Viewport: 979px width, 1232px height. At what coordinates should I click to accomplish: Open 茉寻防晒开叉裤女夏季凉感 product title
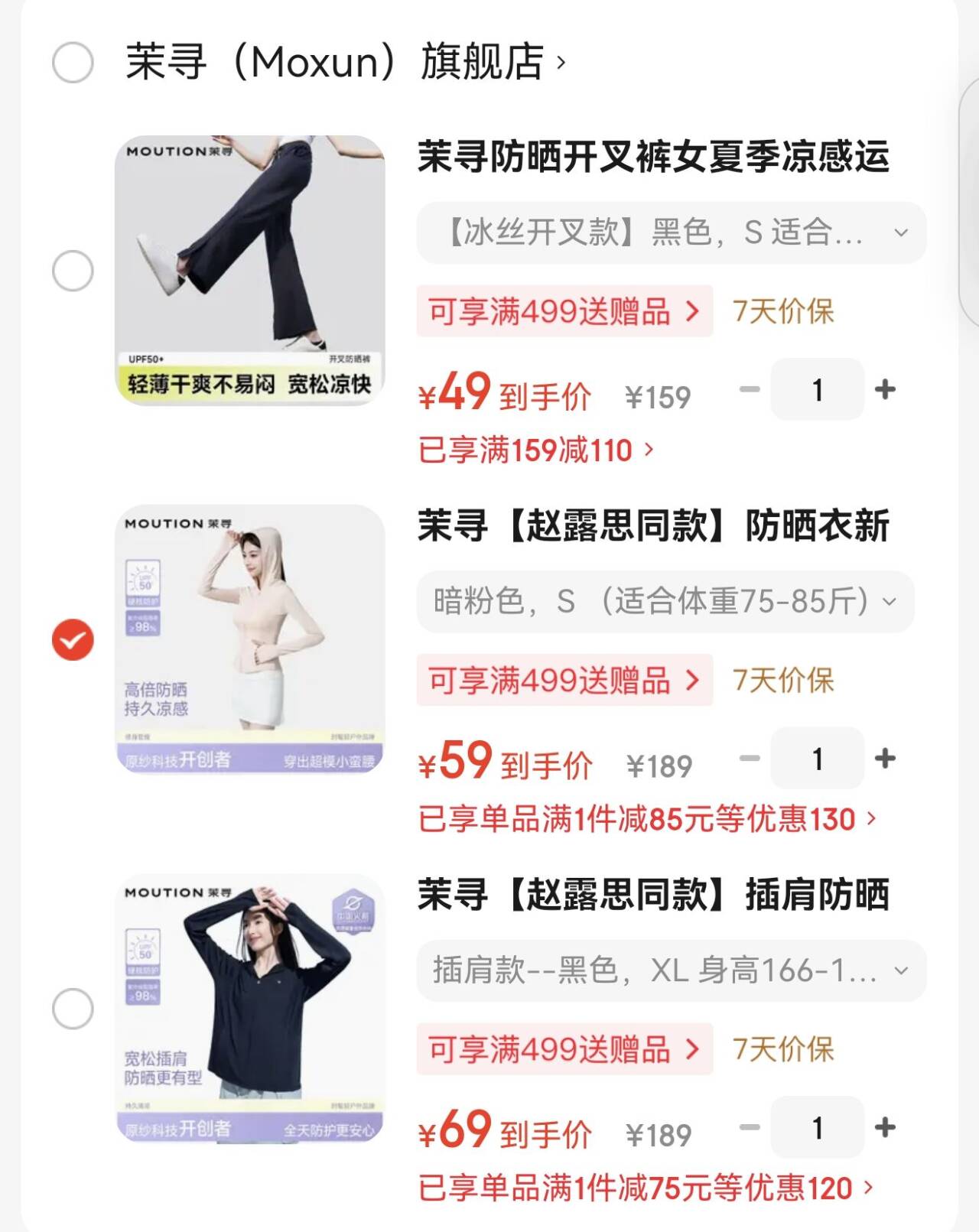(x=652, y=157)
